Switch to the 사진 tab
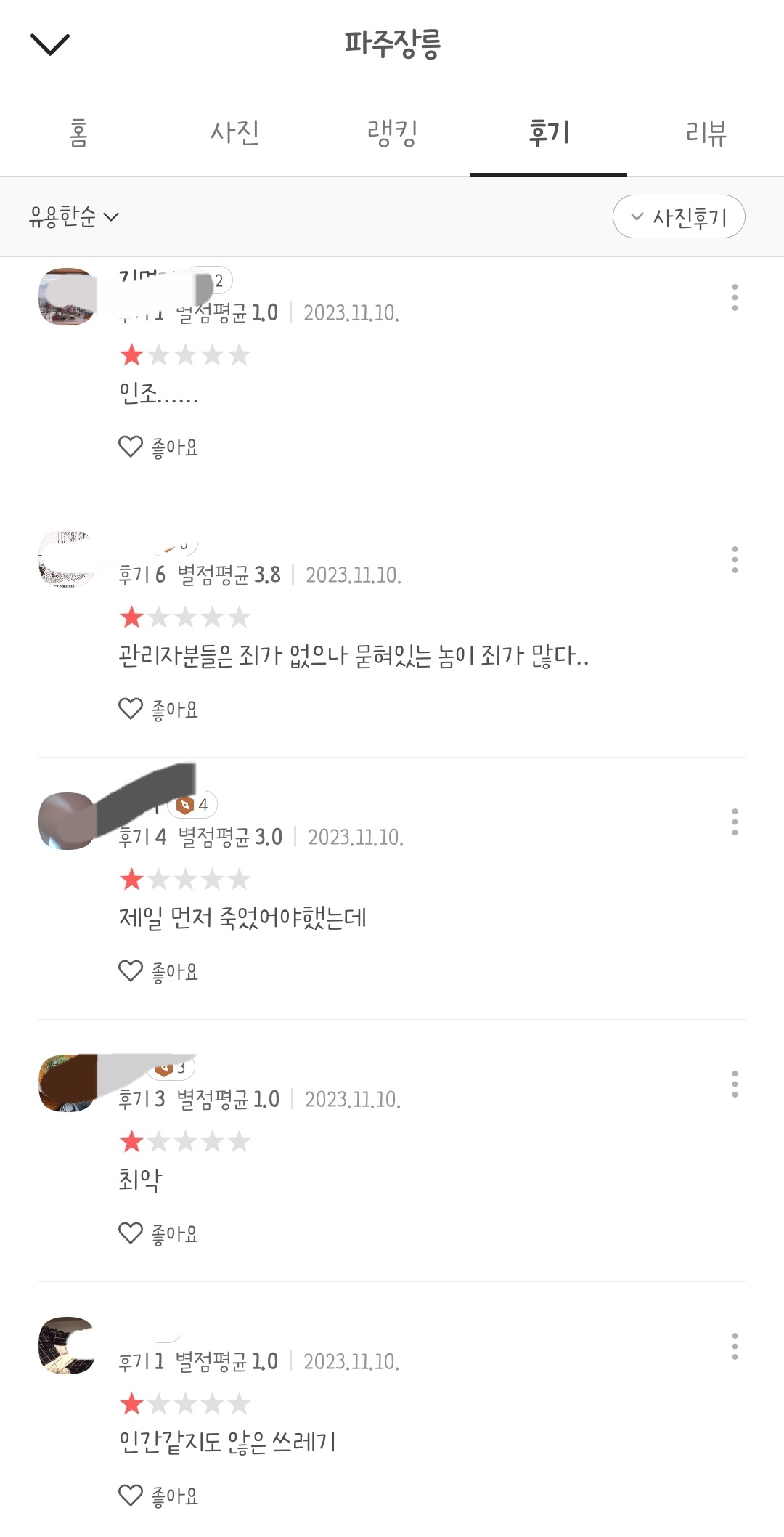 pyautogui.click(x=234, y=133)
